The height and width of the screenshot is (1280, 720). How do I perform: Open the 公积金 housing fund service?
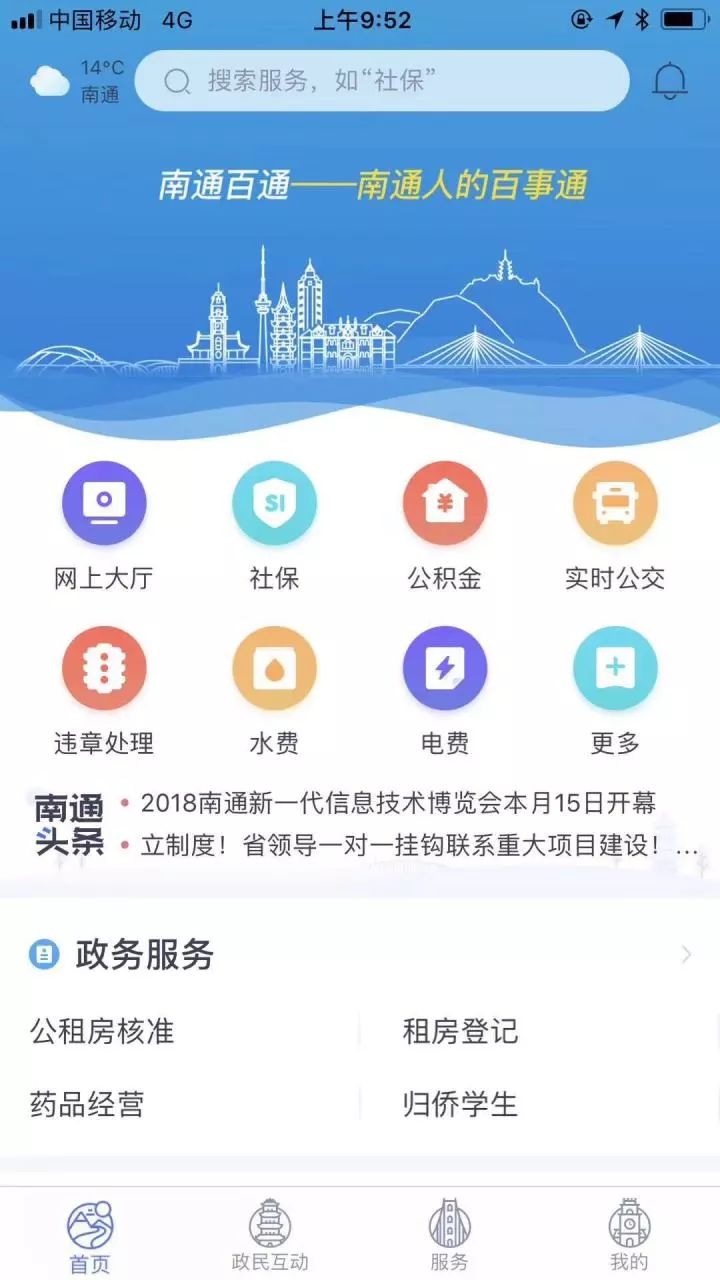[x=445, y=503]
